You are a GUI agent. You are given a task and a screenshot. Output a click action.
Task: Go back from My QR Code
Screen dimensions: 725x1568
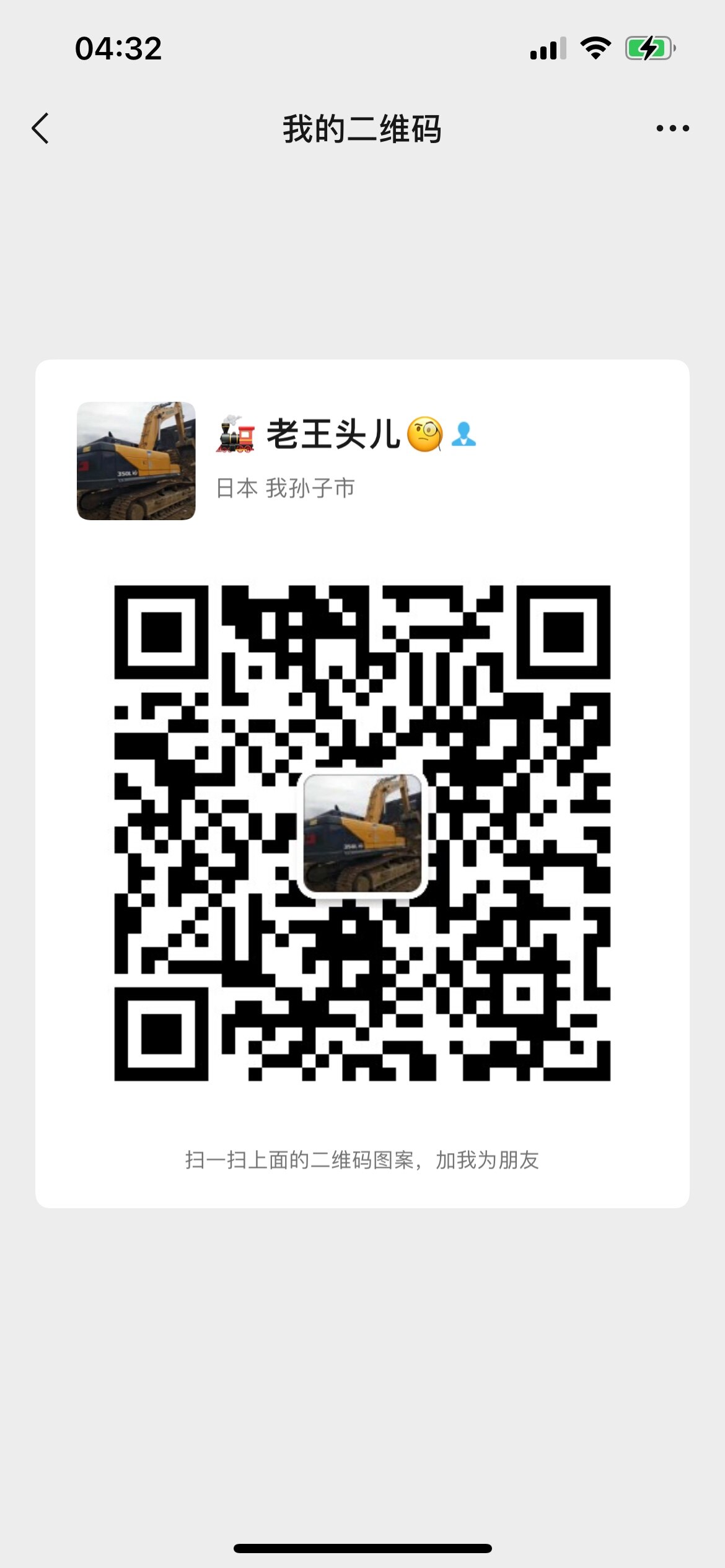coord(41,129)
